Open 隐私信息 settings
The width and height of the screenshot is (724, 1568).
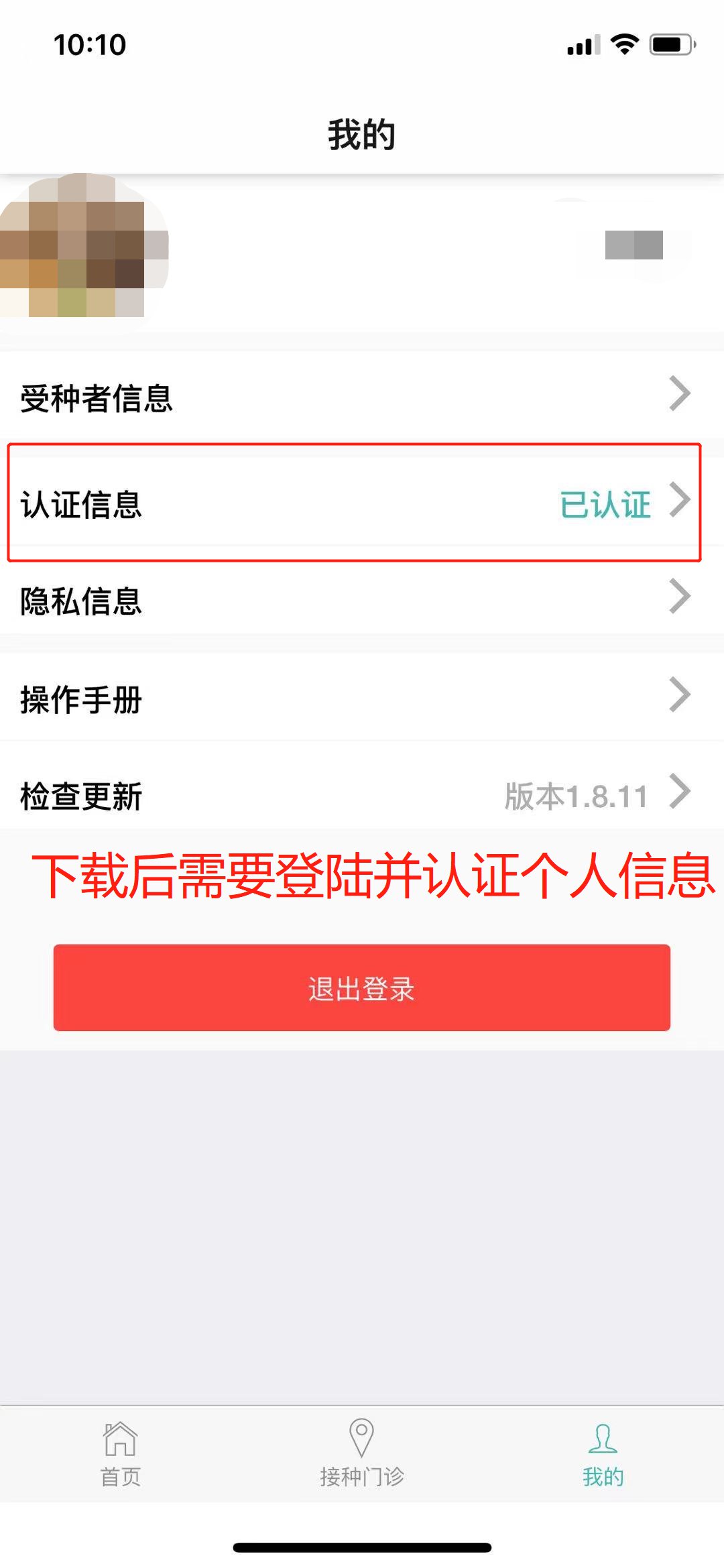point(362,599)
